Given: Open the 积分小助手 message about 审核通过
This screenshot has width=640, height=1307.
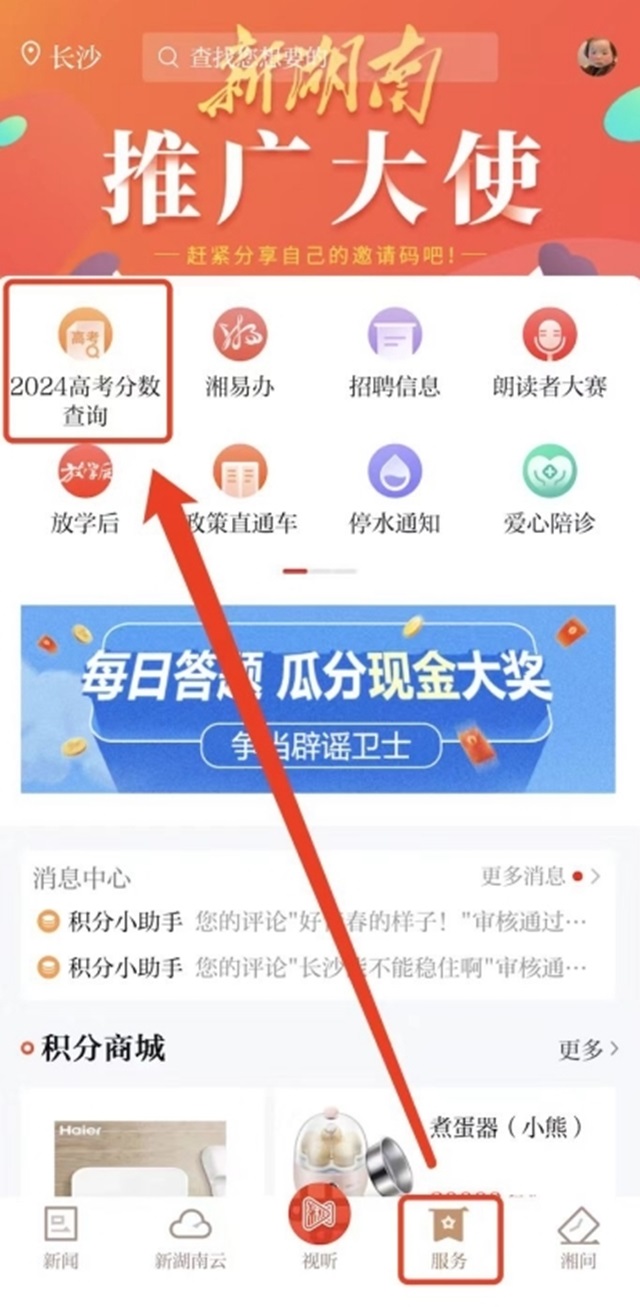Looking at the screenshot, I should (x=312, y=920).
